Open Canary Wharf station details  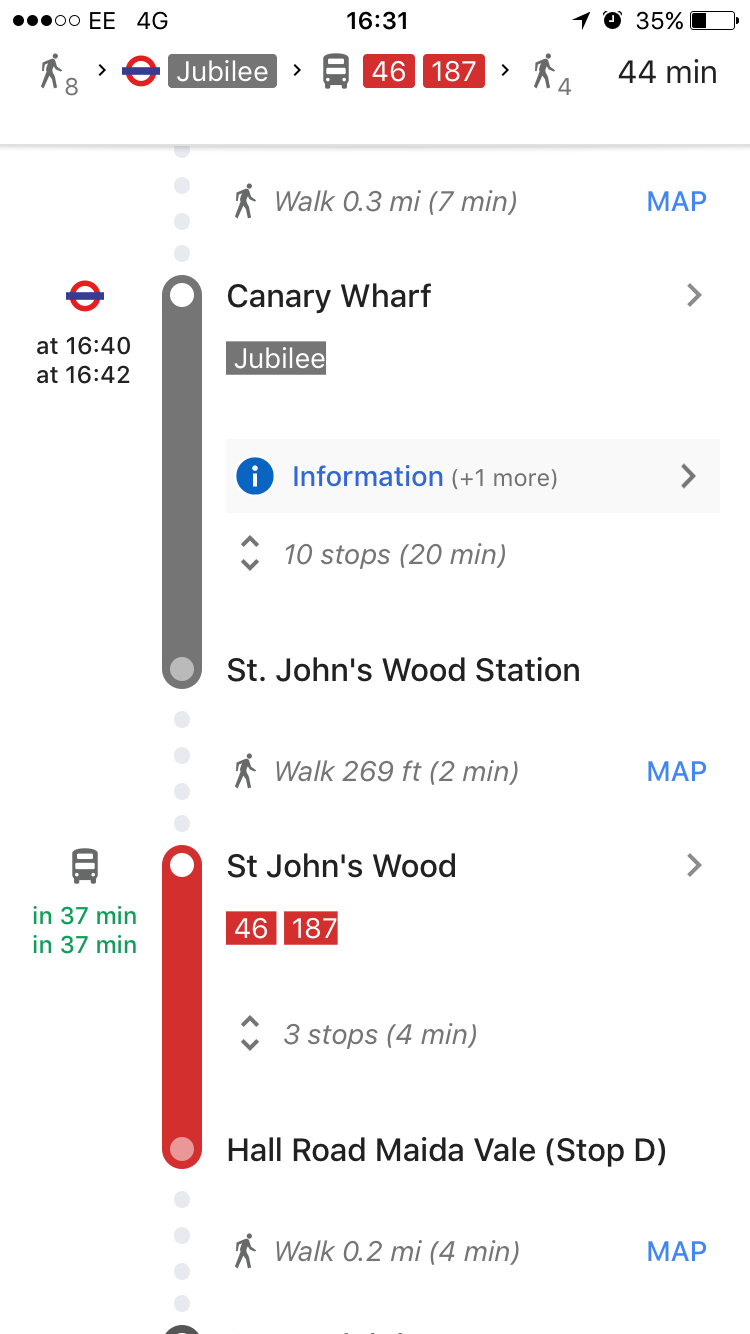click(466, 296)
